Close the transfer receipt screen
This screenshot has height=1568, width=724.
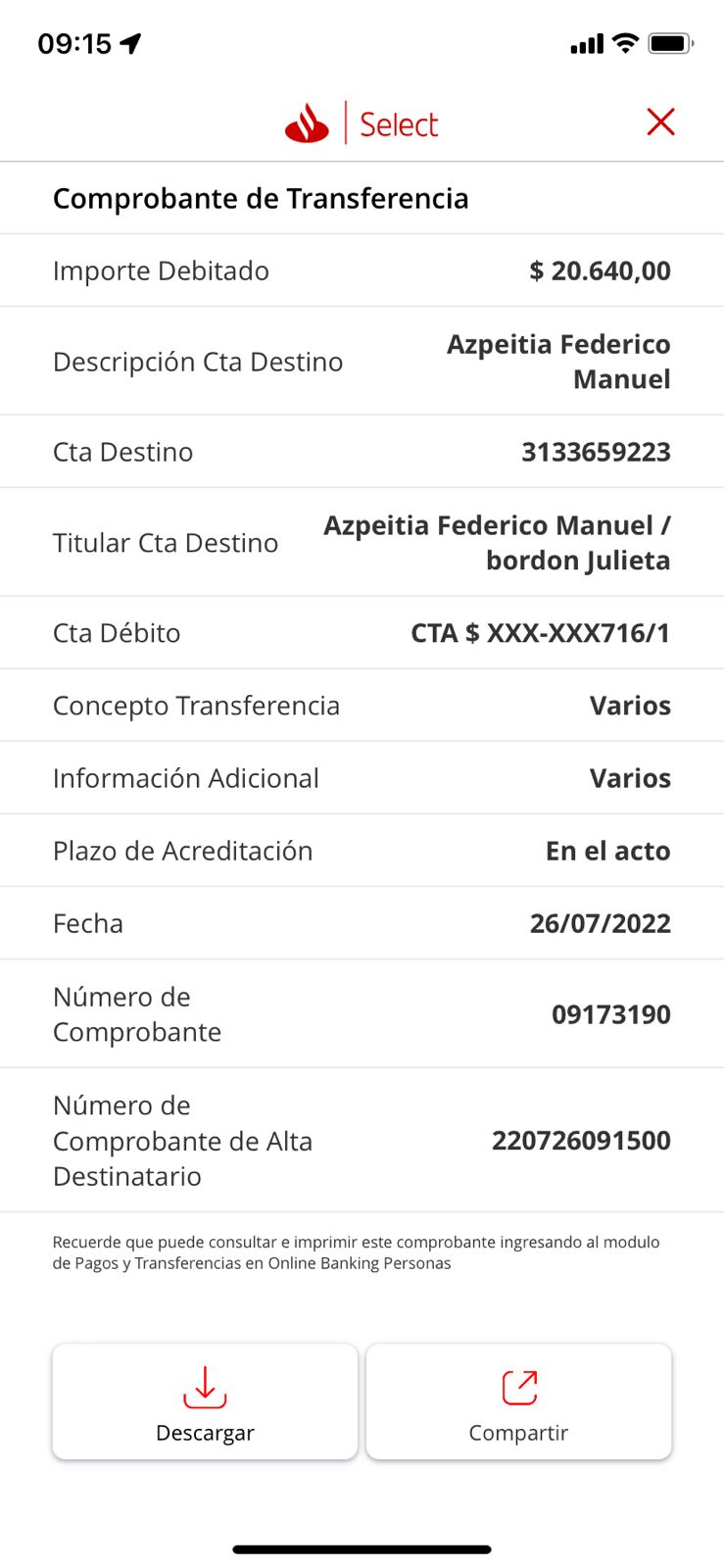tap(661, 122)
